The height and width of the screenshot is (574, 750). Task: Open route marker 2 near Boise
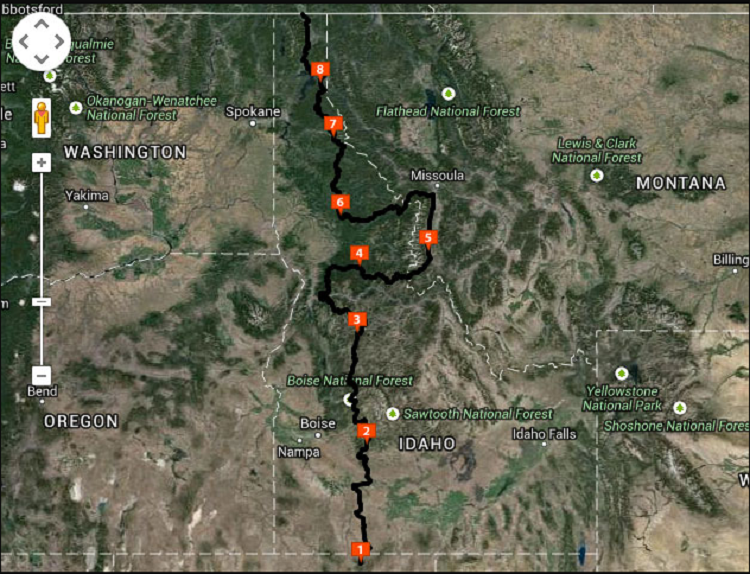[x=366, y=432]
